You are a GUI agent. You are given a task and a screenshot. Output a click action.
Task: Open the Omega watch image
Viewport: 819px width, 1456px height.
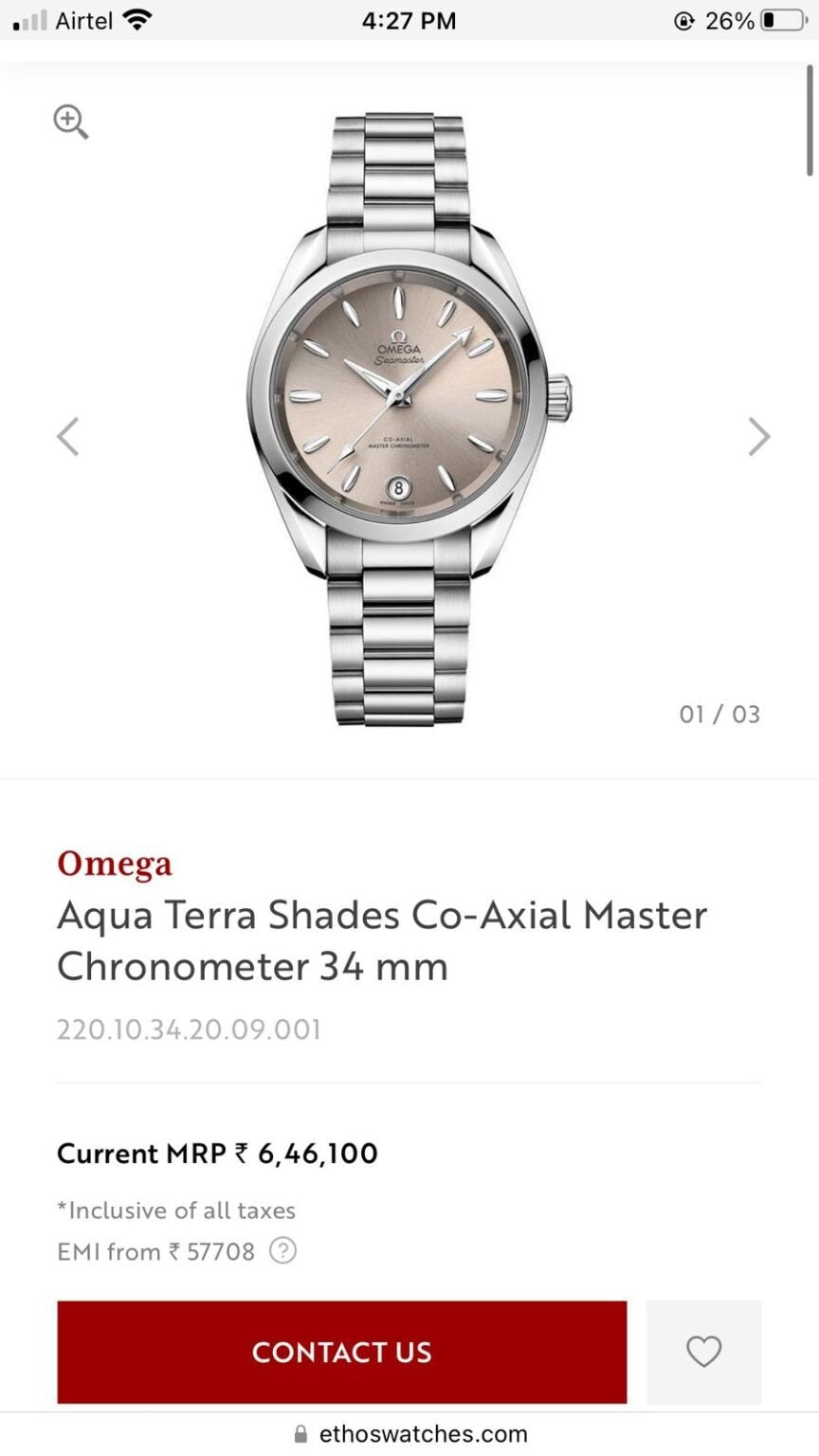pos(408,417)
